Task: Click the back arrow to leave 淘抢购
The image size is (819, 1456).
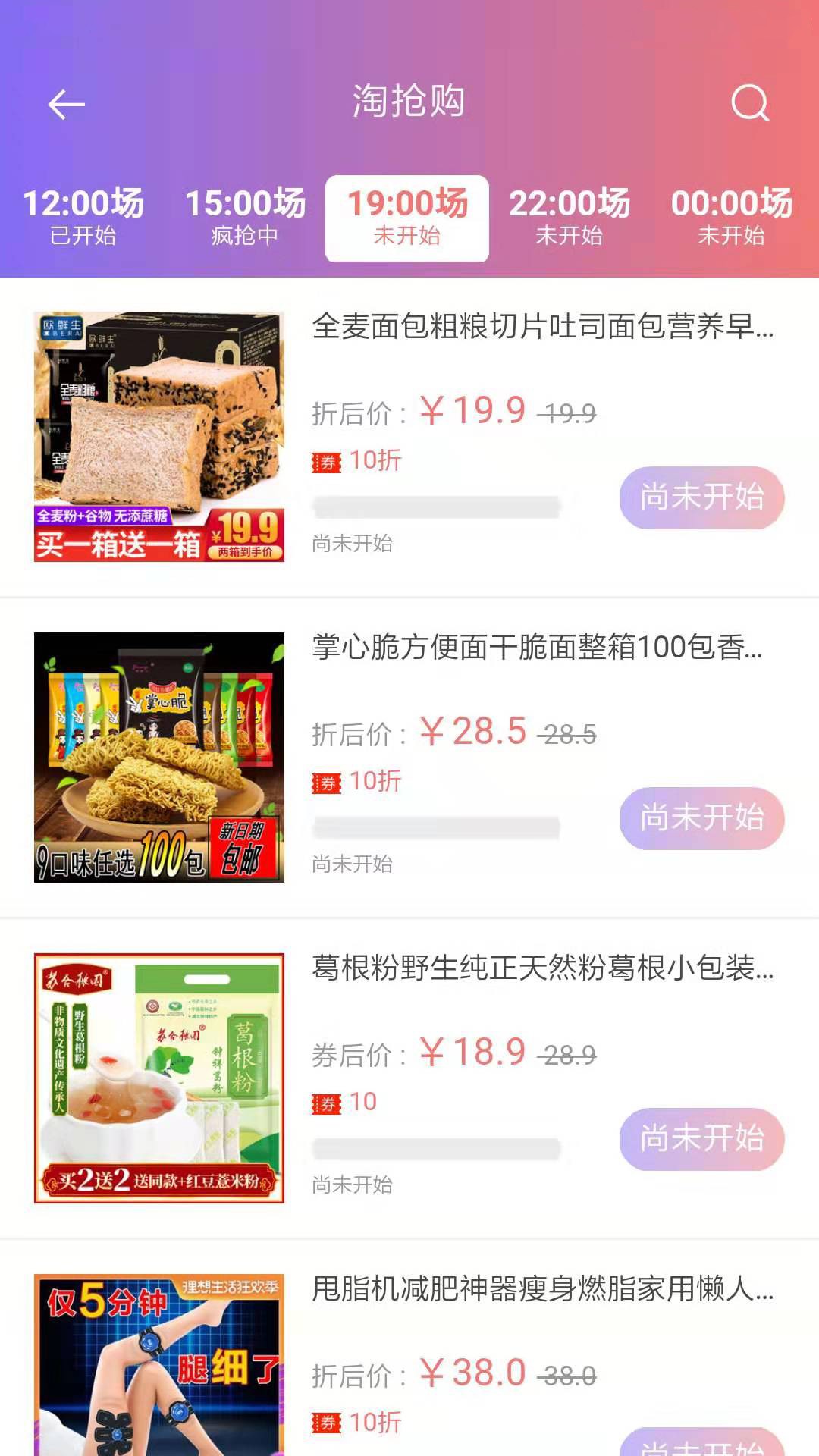Action: coord(65,104)
